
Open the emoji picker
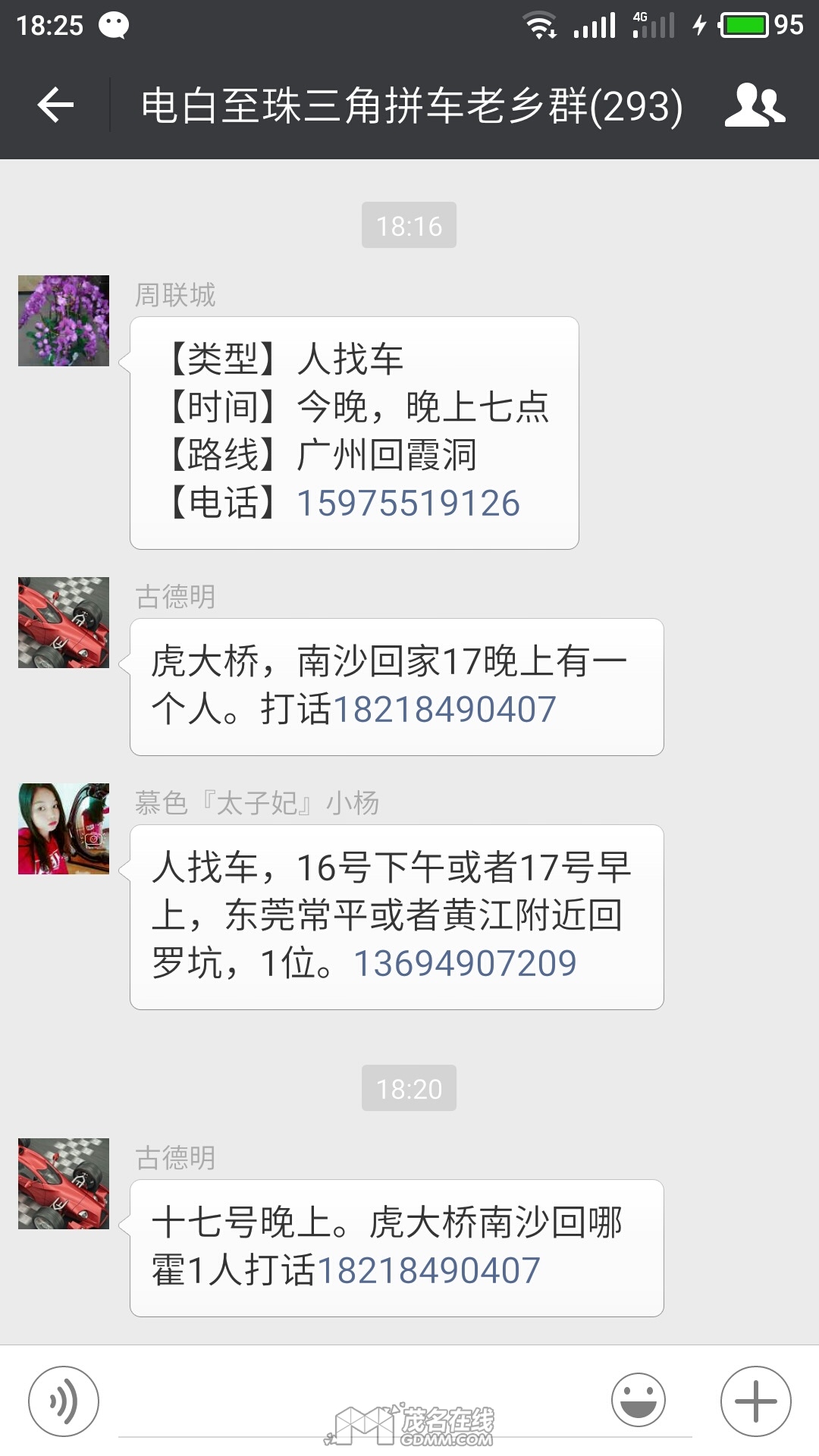639,1401
